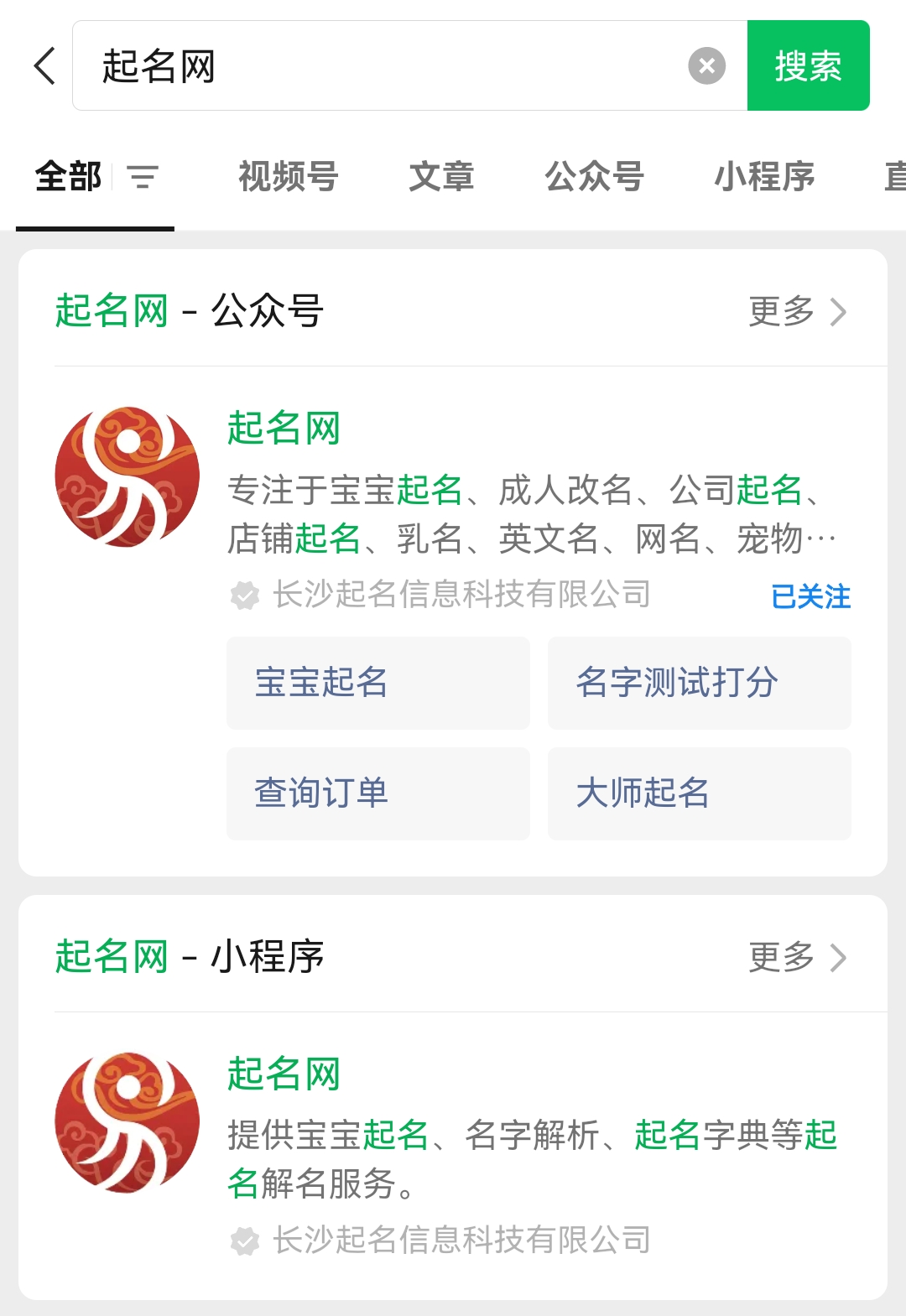
Task: Switch to the 文章 tab
Action: [442, 176]
